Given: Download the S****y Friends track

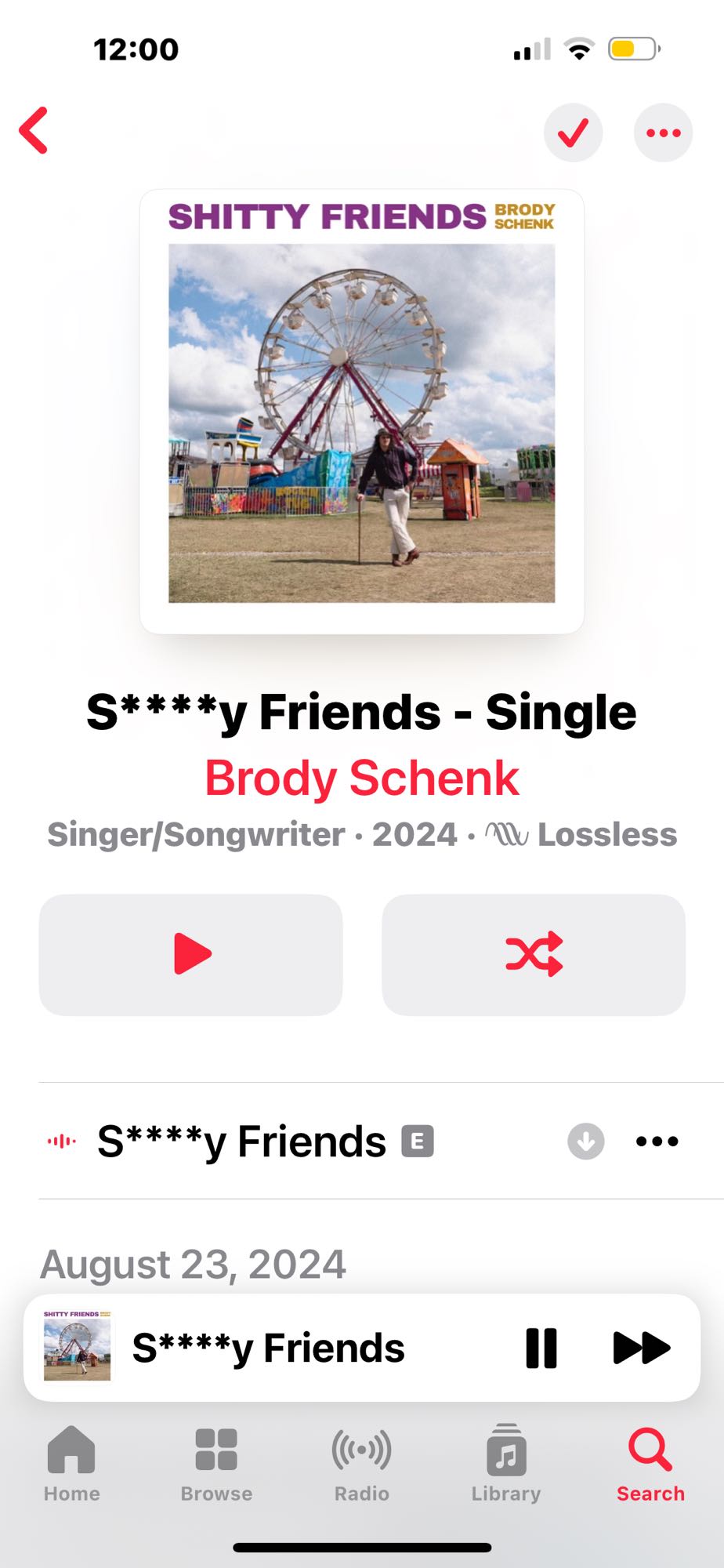Looking at the screenshot, I should click(x=585, y=1141).
